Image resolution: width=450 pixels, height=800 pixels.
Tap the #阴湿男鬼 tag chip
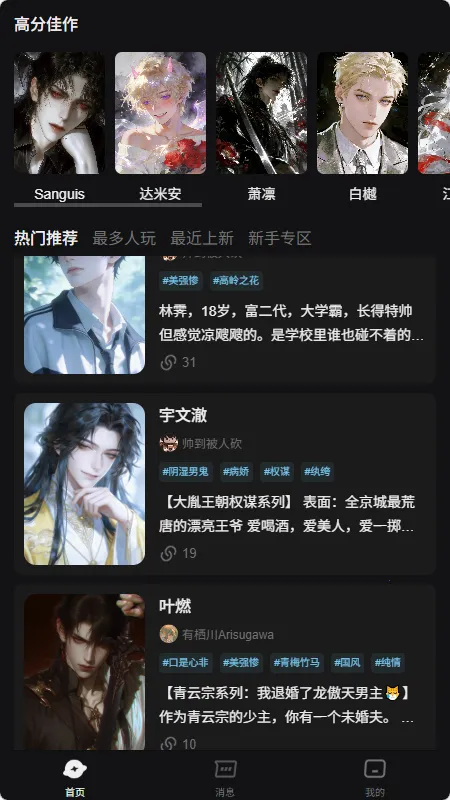(186, 472)
